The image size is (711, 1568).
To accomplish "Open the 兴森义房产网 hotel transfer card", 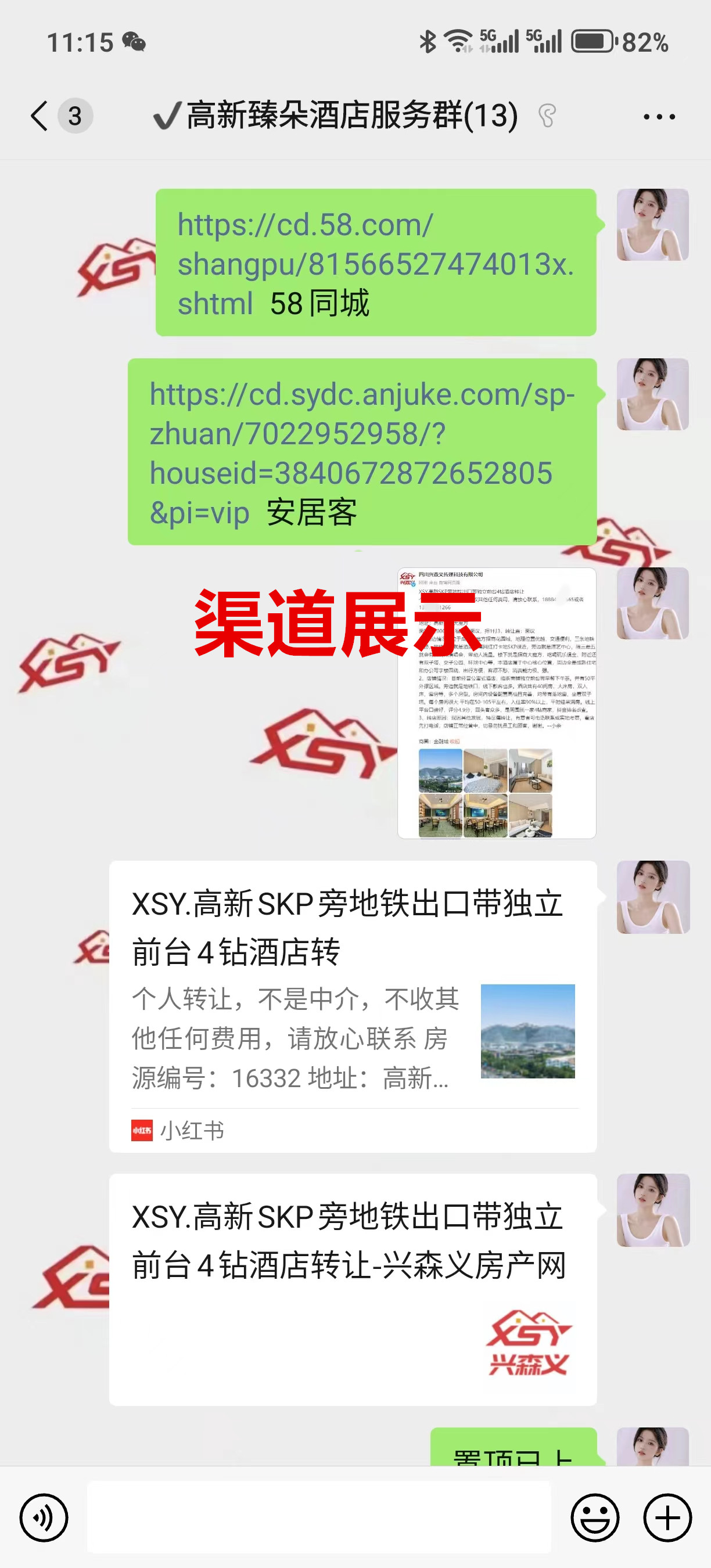I will 353,1289.
